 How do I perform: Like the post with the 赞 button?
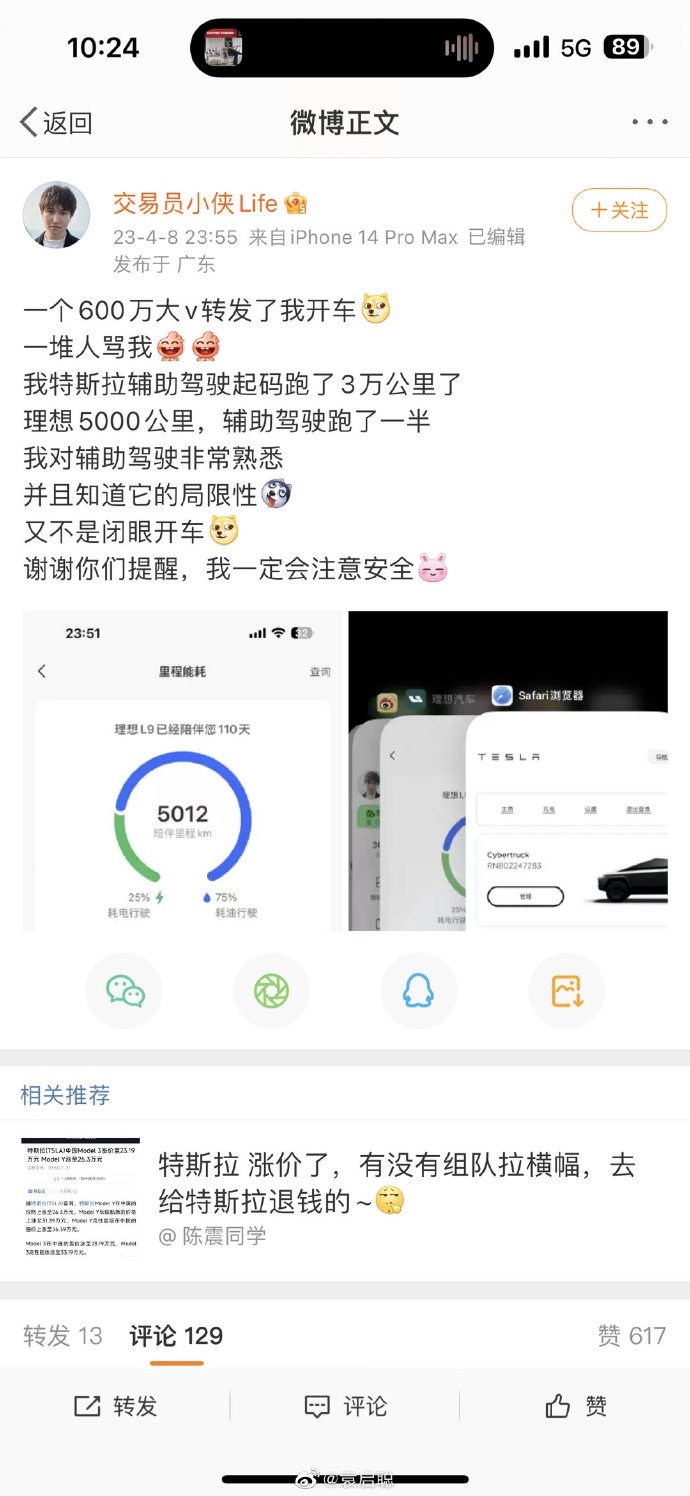point(575,1406)
